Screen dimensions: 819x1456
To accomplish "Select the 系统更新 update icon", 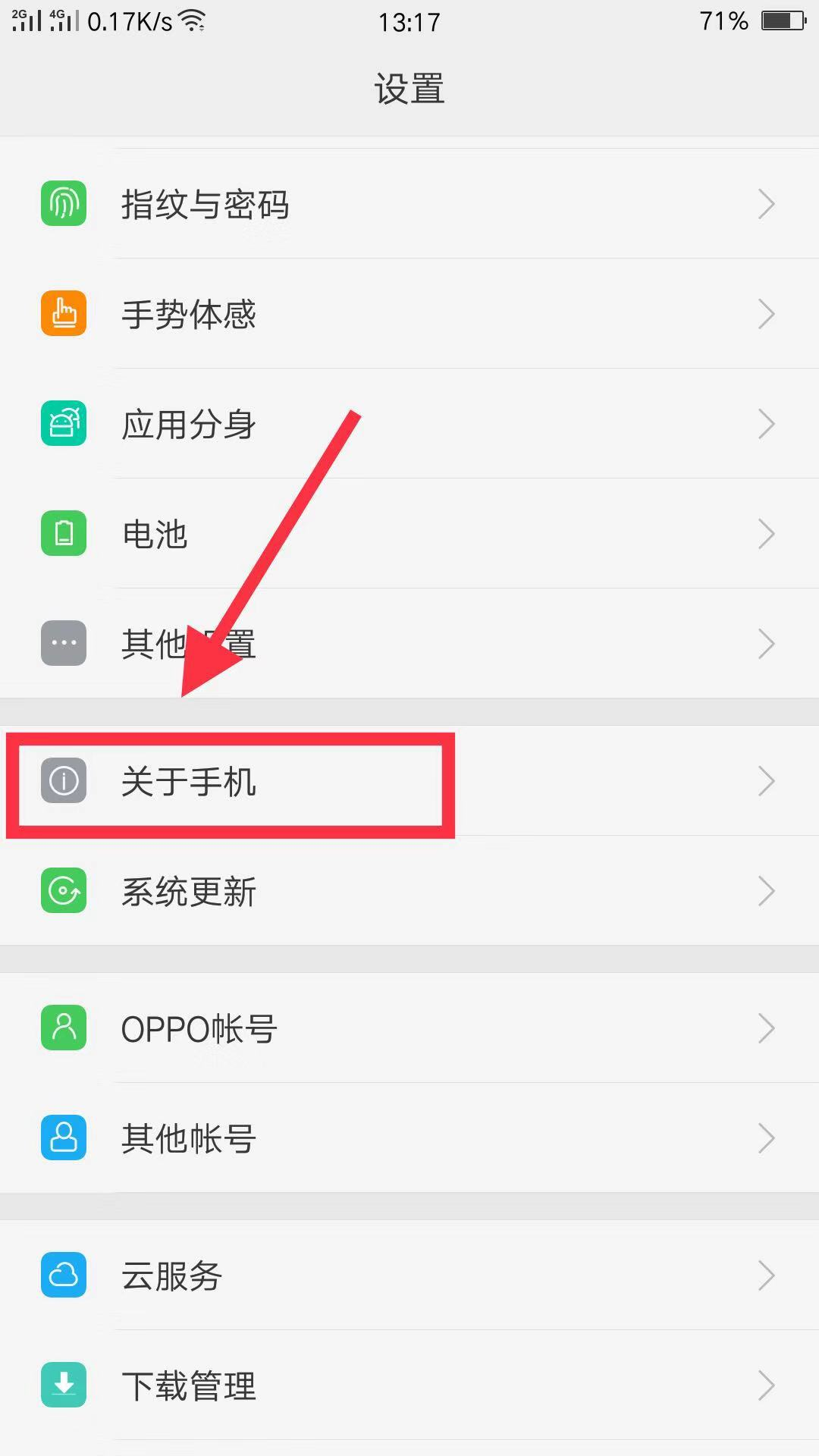I will pyautogui.click(x=64, y=891).
